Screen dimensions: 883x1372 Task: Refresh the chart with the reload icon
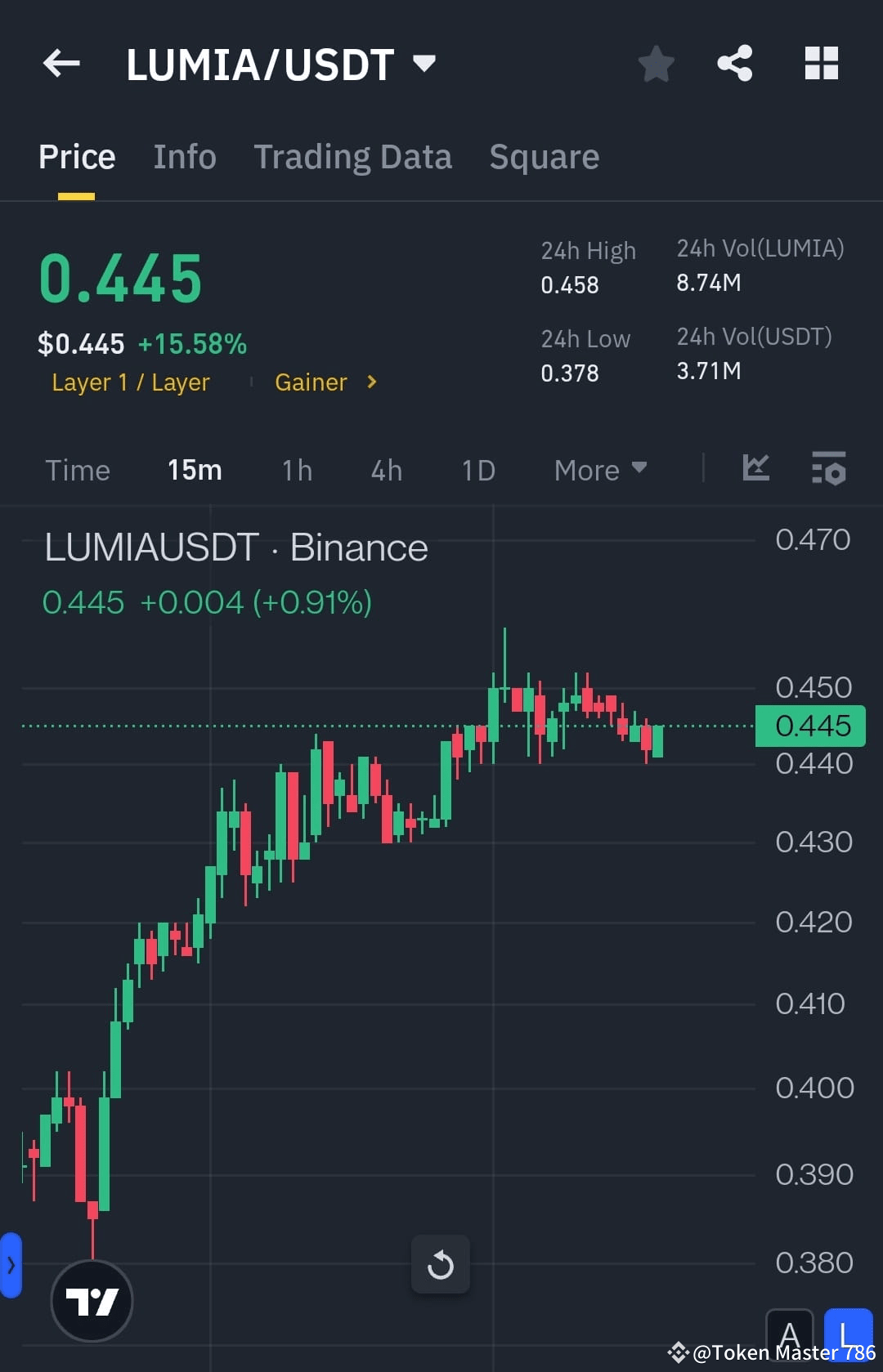pos(441,1263)
